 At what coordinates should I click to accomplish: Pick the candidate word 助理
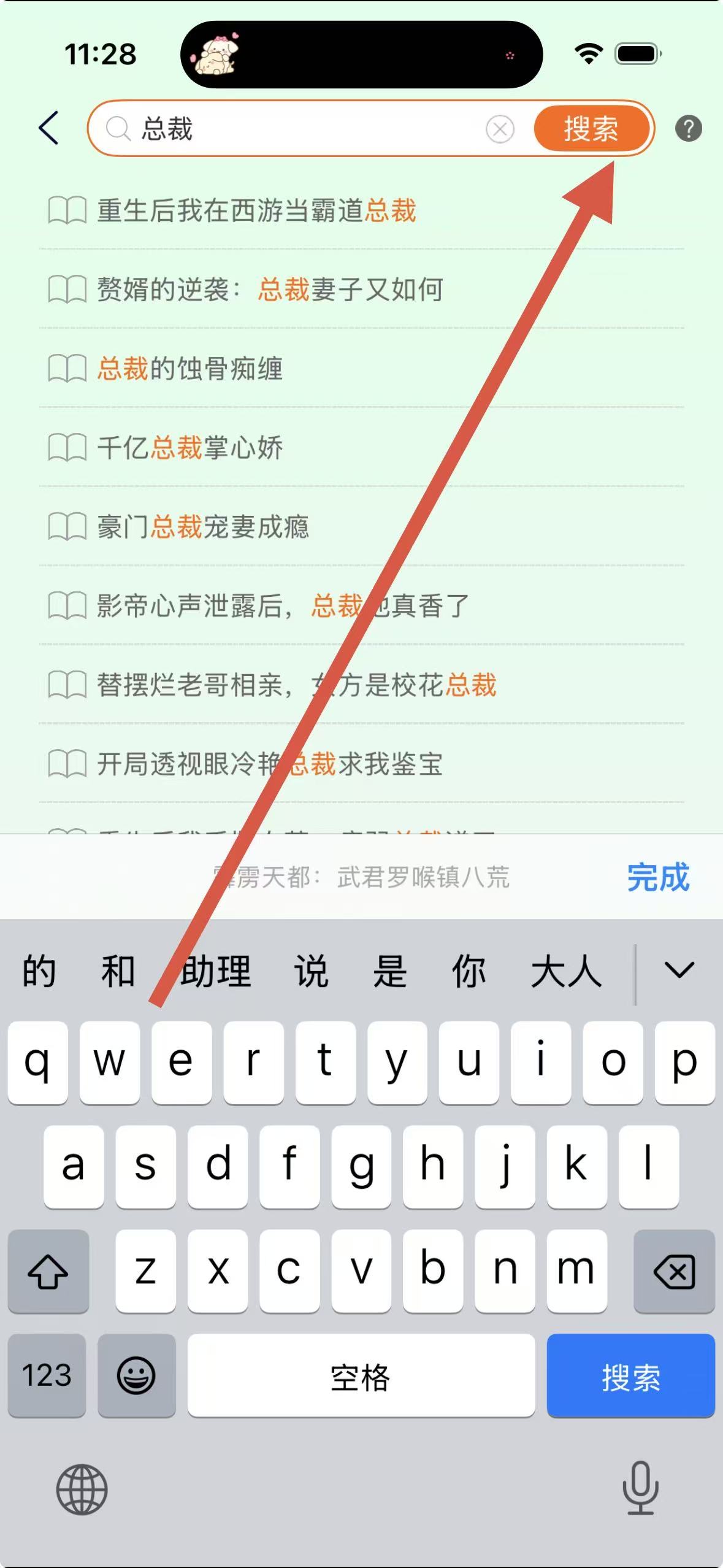[216, 972]
